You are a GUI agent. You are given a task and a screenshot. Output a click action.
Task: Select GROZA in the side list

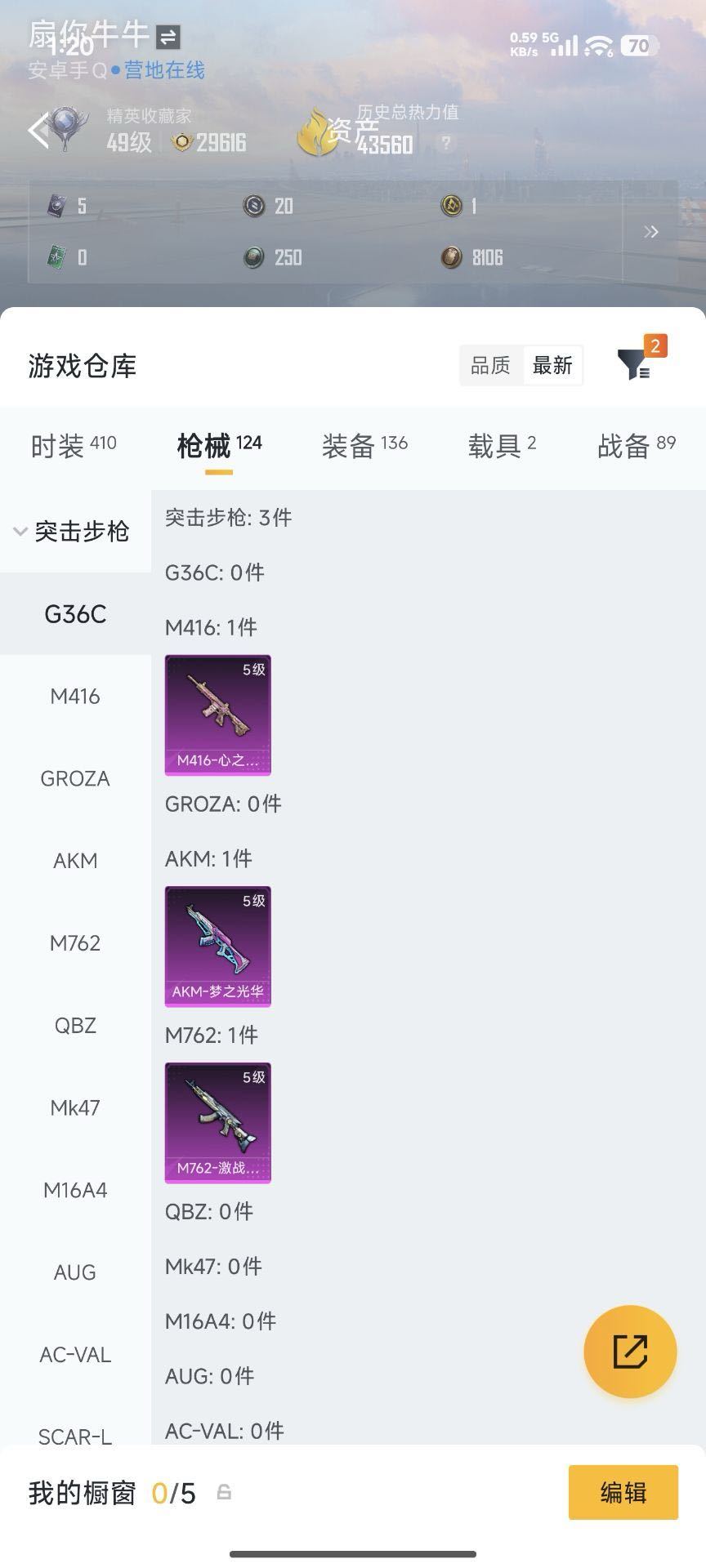75,778
